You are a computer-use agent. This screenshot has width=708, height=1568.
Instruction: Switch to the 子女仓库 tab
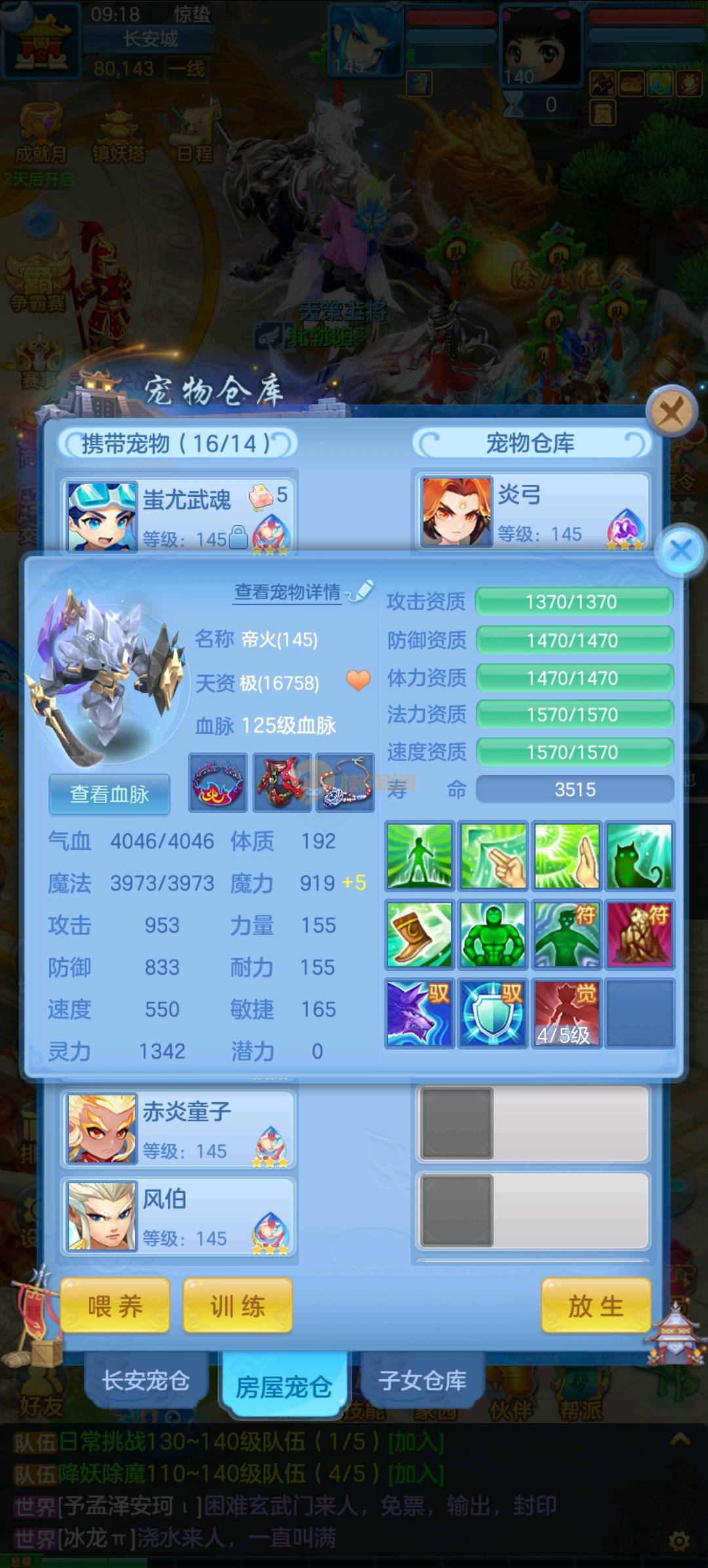coord(422,1381)
